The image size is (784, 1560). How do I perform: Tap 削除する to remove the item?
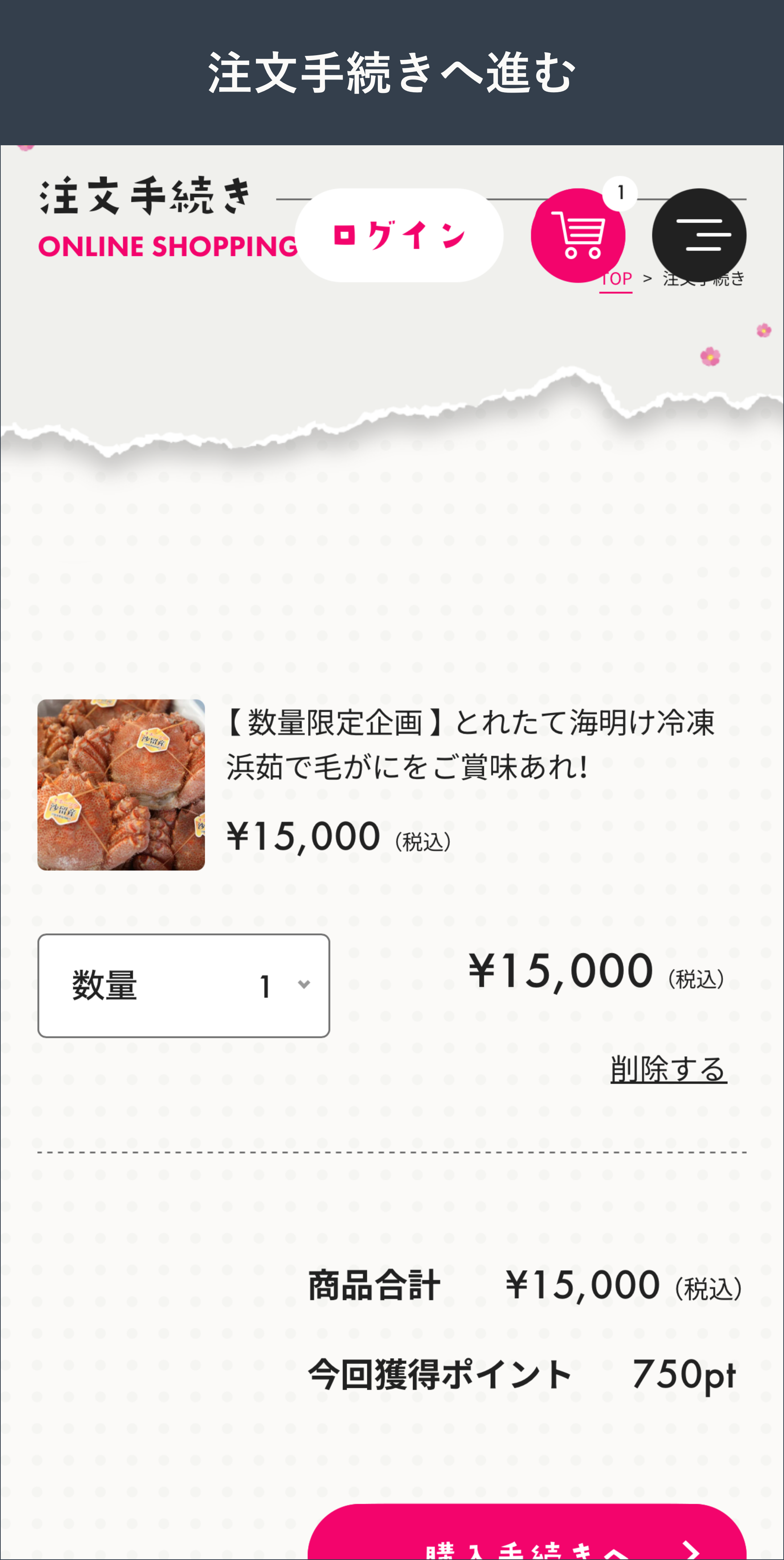(x=668, y=1069)
